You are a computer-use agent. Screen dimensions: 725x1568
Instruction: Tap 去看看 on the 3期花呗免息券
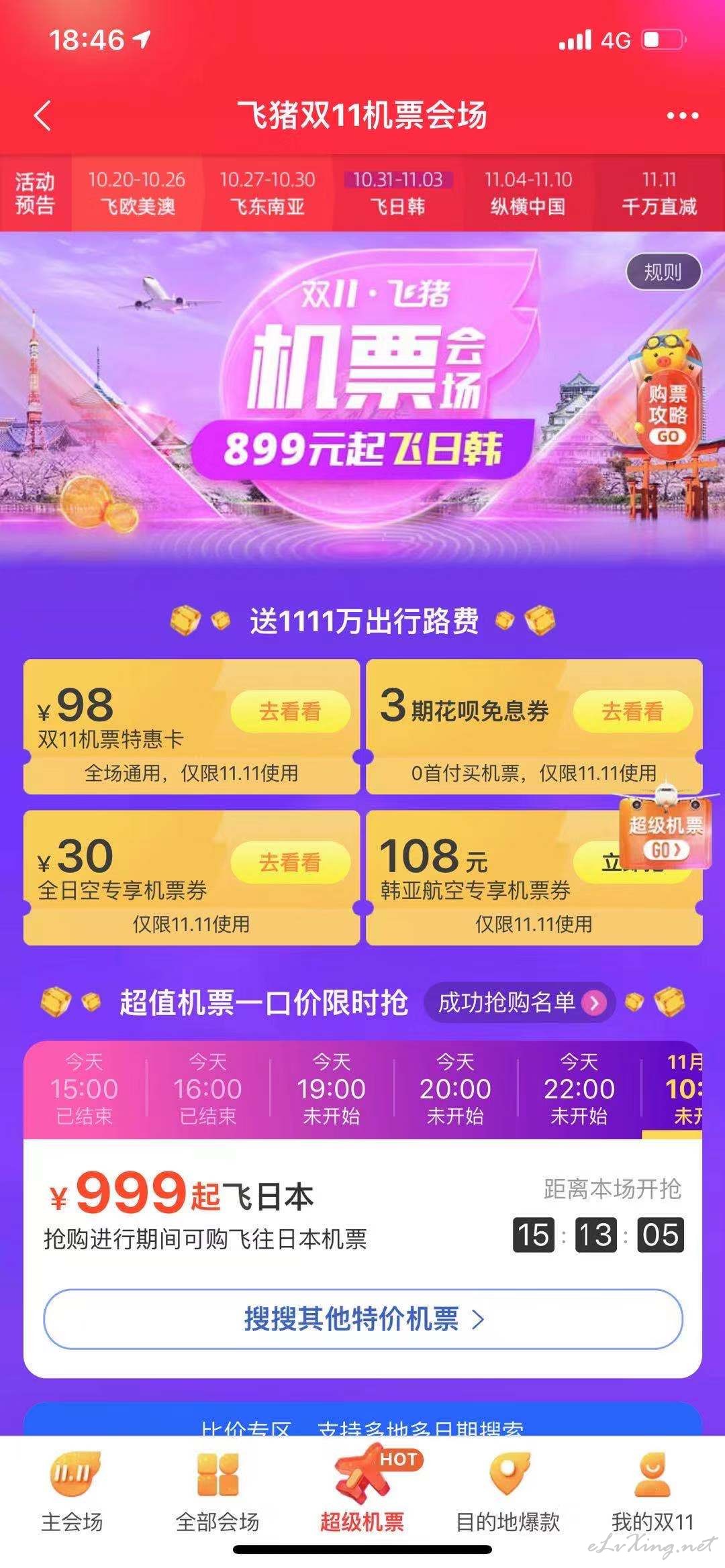[x=632, y=711]
